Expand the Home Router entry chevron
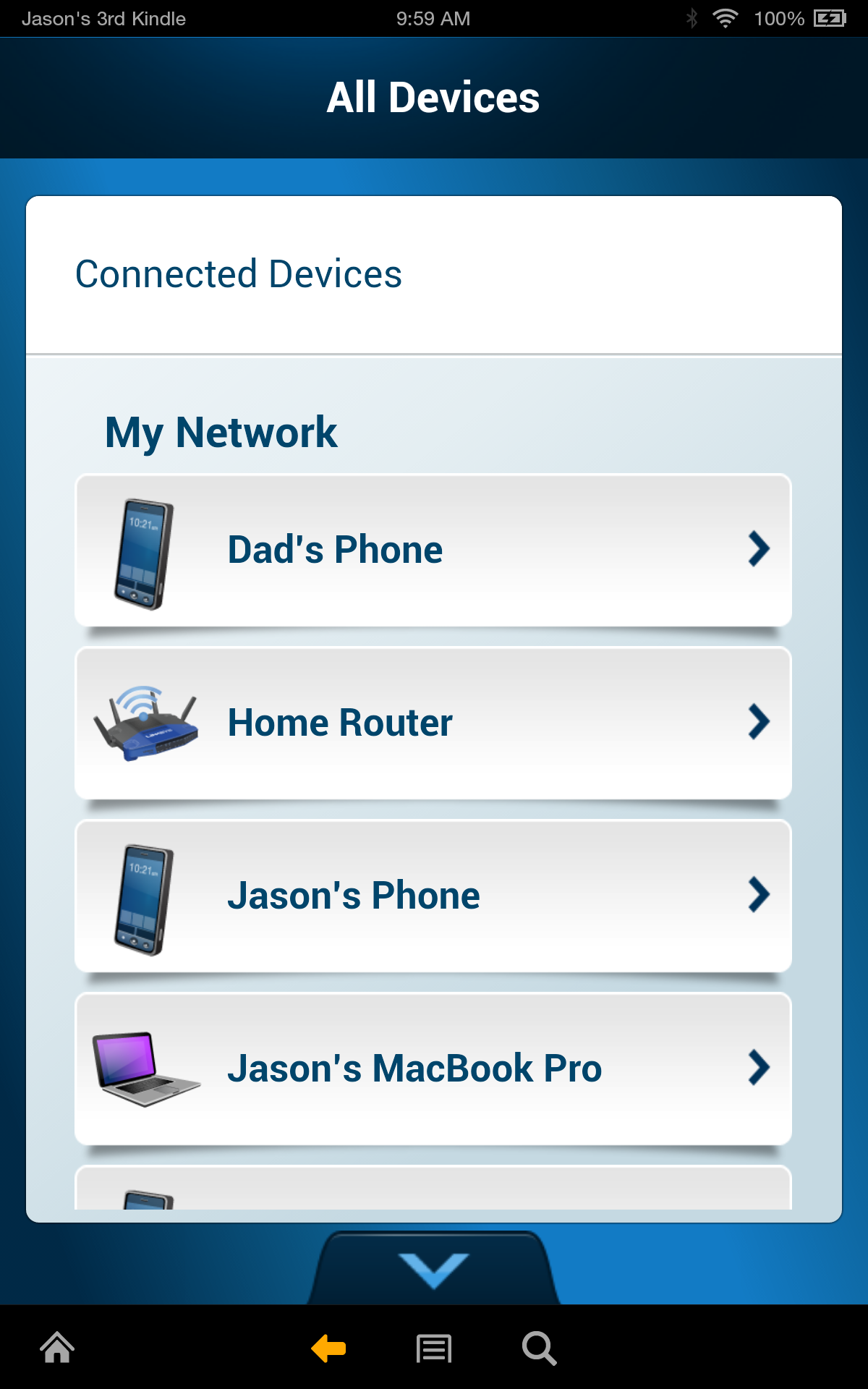This screenshot has width=868, height=1389. click(x=758, y=721)
